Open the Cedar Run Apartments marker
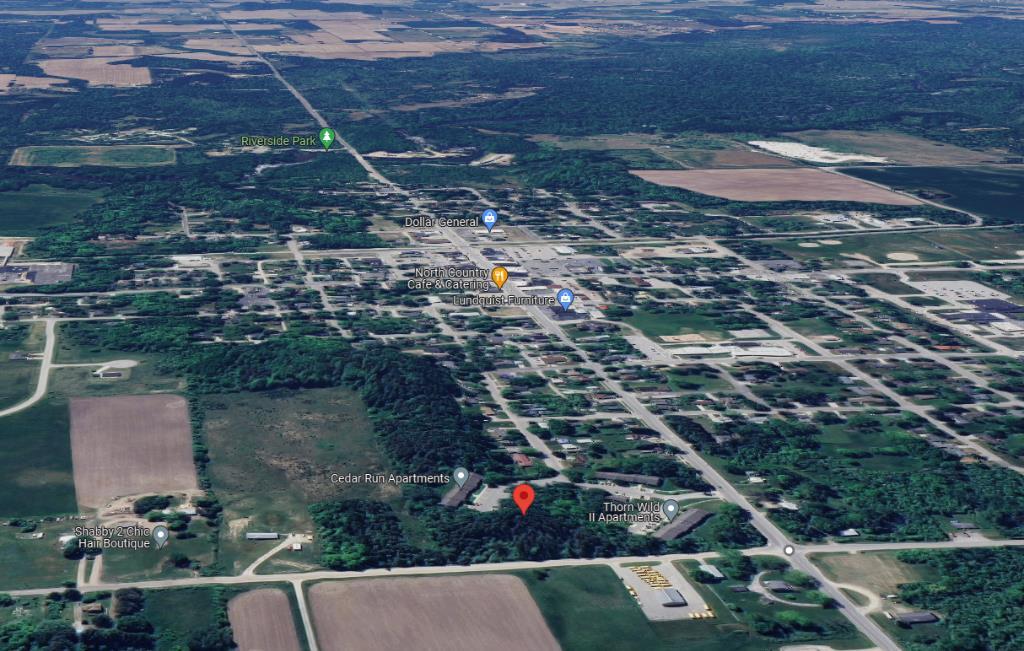The image size is (1024, 651). [461, 476]
